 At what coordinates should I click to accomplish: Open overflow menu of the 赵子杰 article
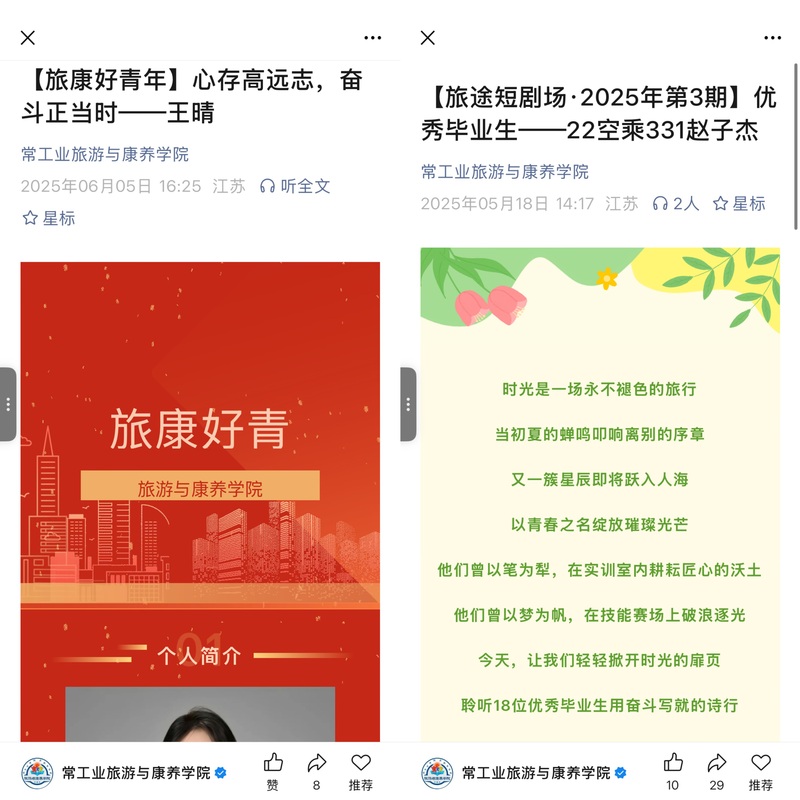point(772,38)
